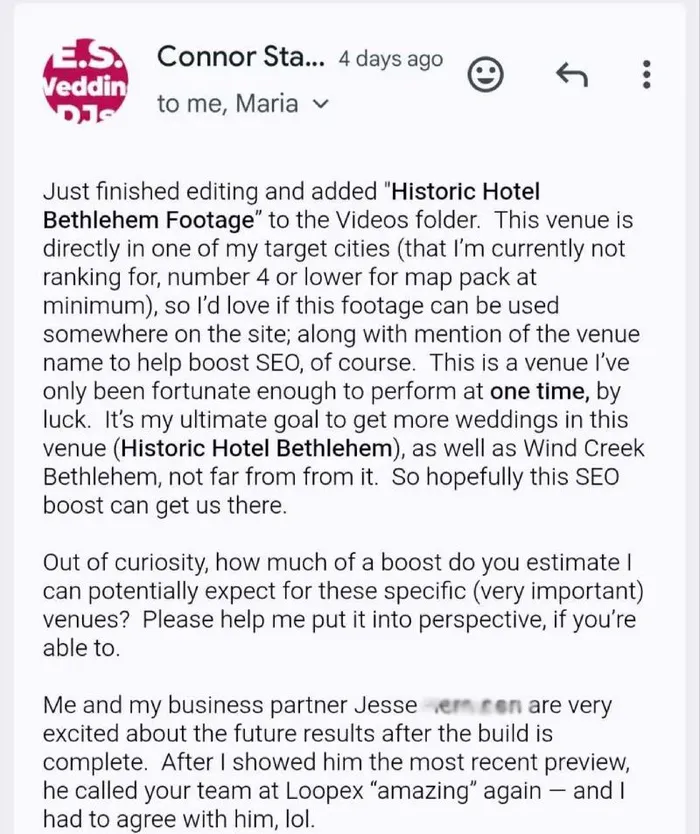This screenshot has width=700, height=834.
Task: Open the email's three-dot overflow menu
Action: tap(646, 74)
